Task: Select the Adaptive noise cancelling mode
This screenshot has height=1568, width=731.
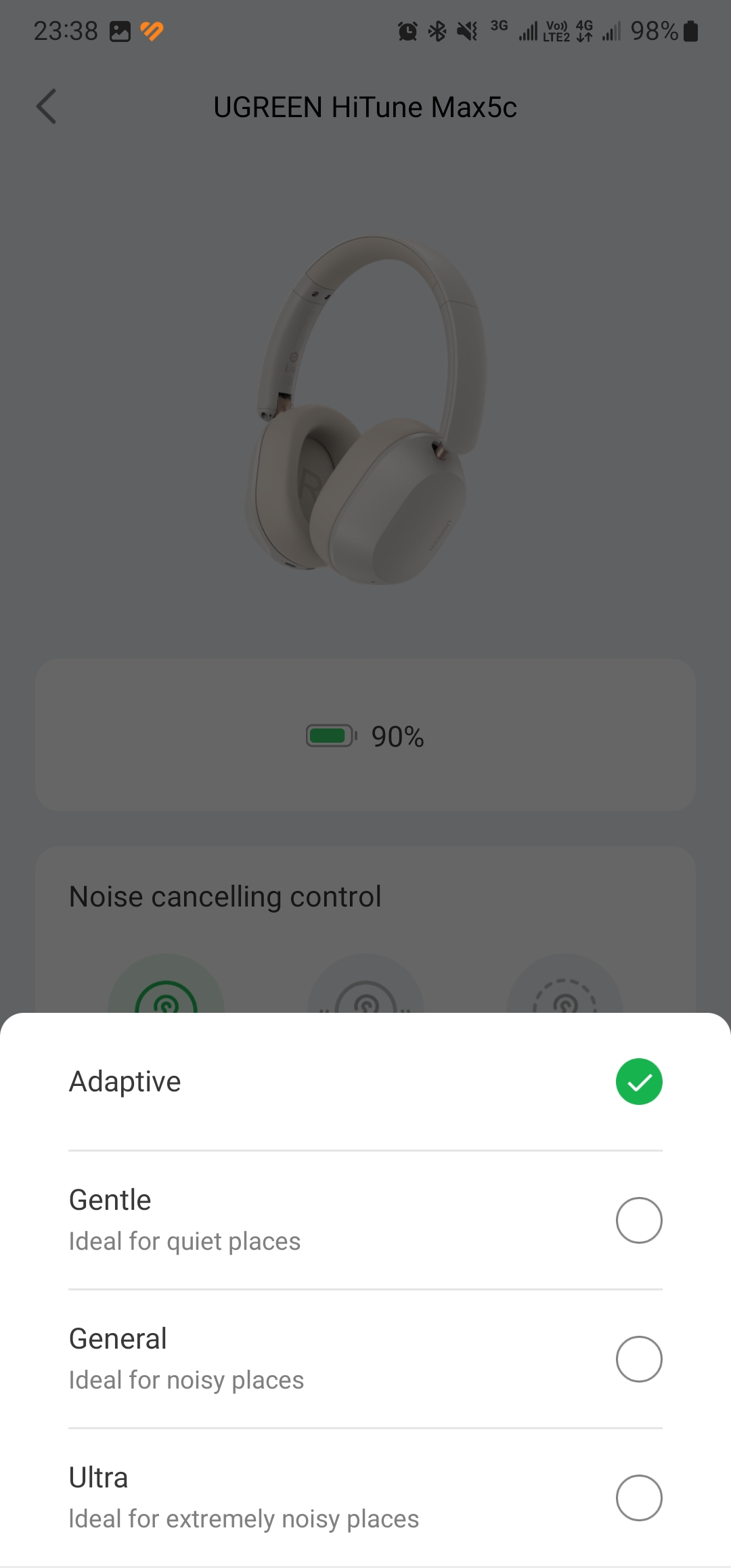Action: click(638, 1081)
